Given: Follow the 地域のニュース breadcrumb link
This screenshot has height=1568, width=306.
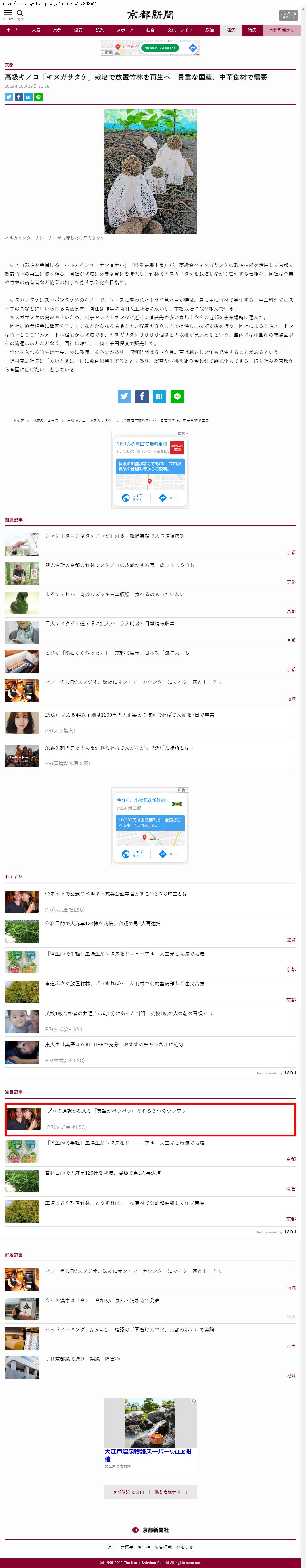Looking at the screenshot, I should [46, 420].
